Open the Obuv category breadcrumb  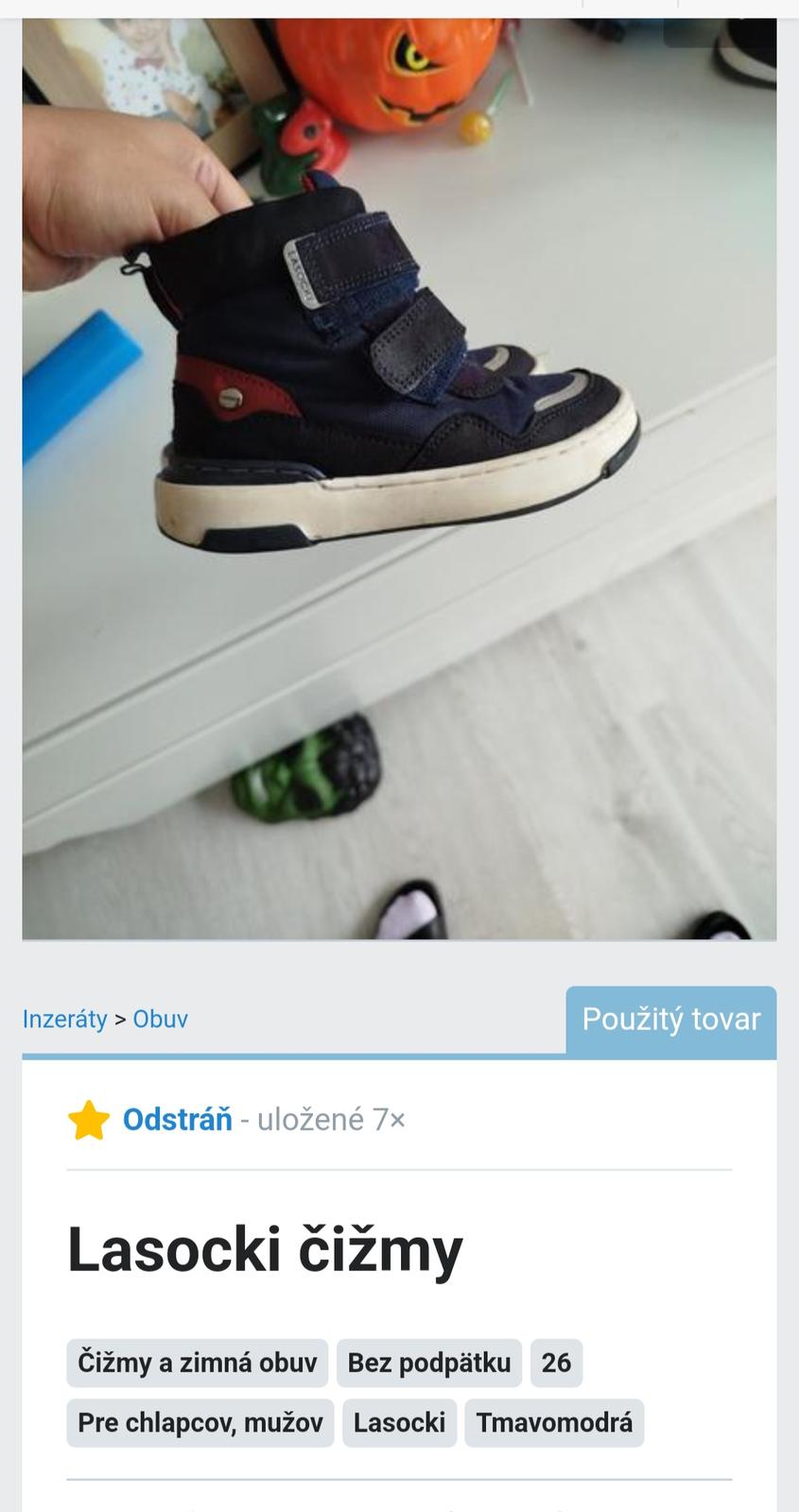click(160, 1019)
